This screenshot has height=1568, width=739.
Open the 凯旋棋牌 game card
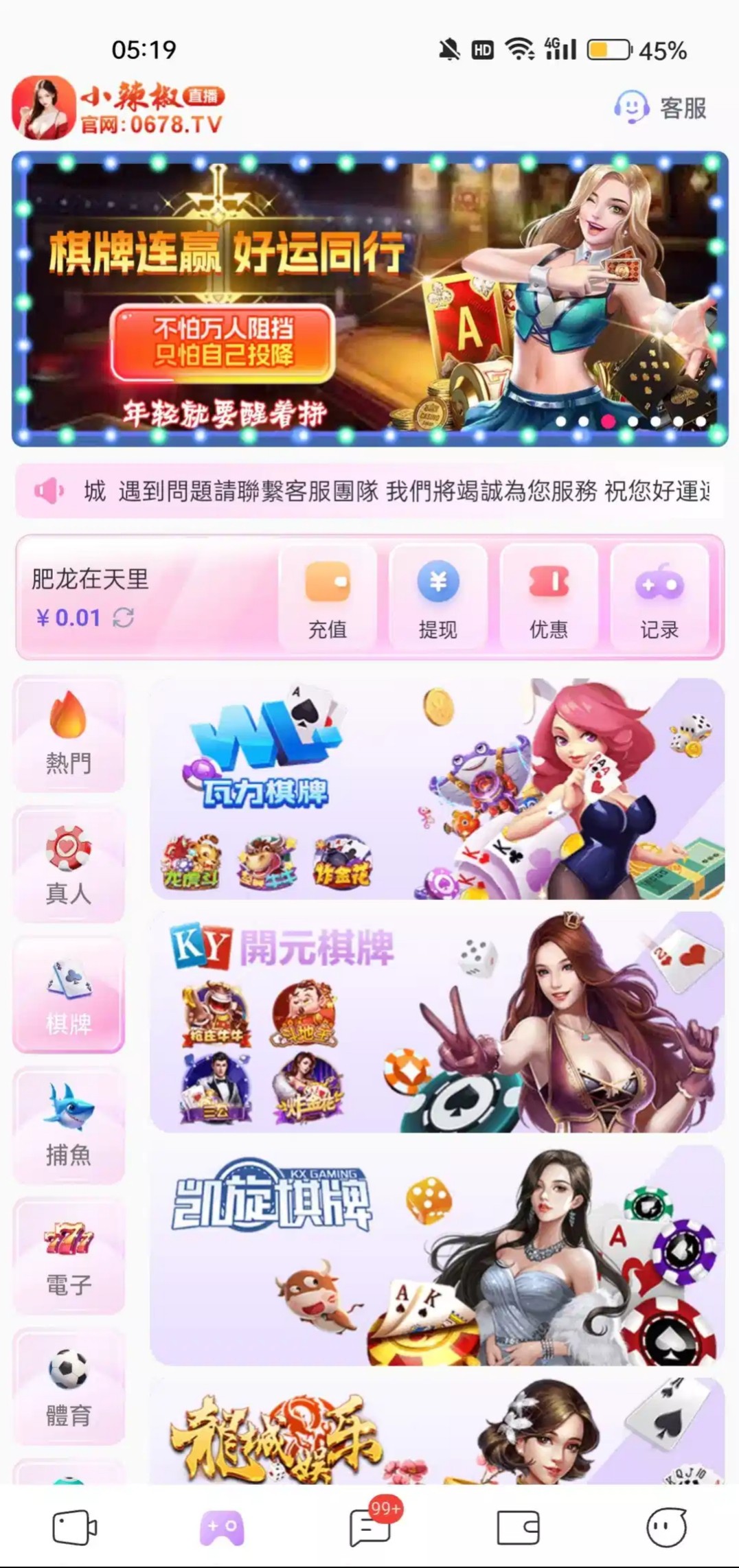point(437,1255)
